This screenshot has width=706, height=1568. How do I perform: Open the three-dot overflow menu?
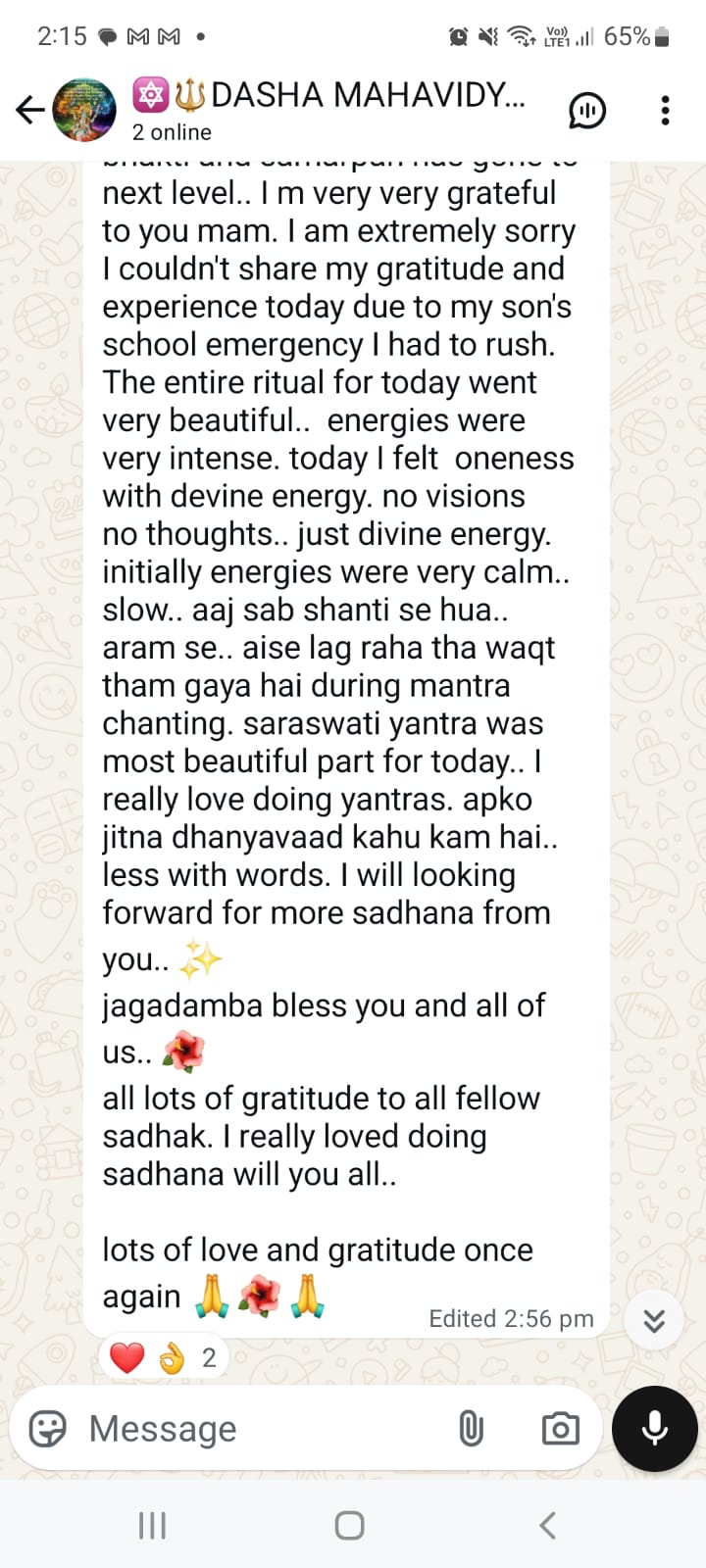point(666,110)
